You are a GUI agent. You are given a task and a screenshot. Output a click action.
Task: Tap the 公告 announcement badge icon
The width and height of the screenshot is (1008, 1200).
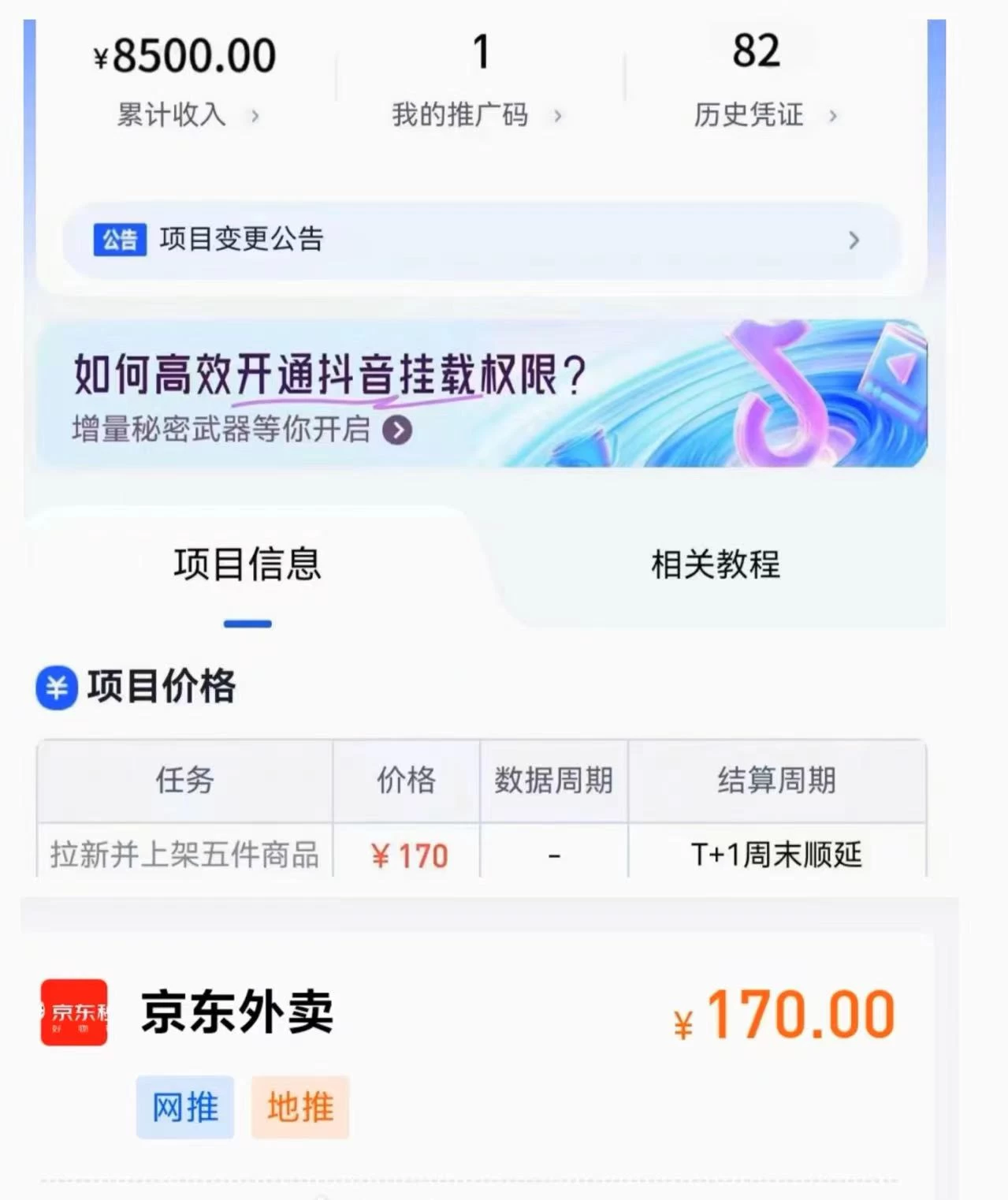click(x=120, y=240)
